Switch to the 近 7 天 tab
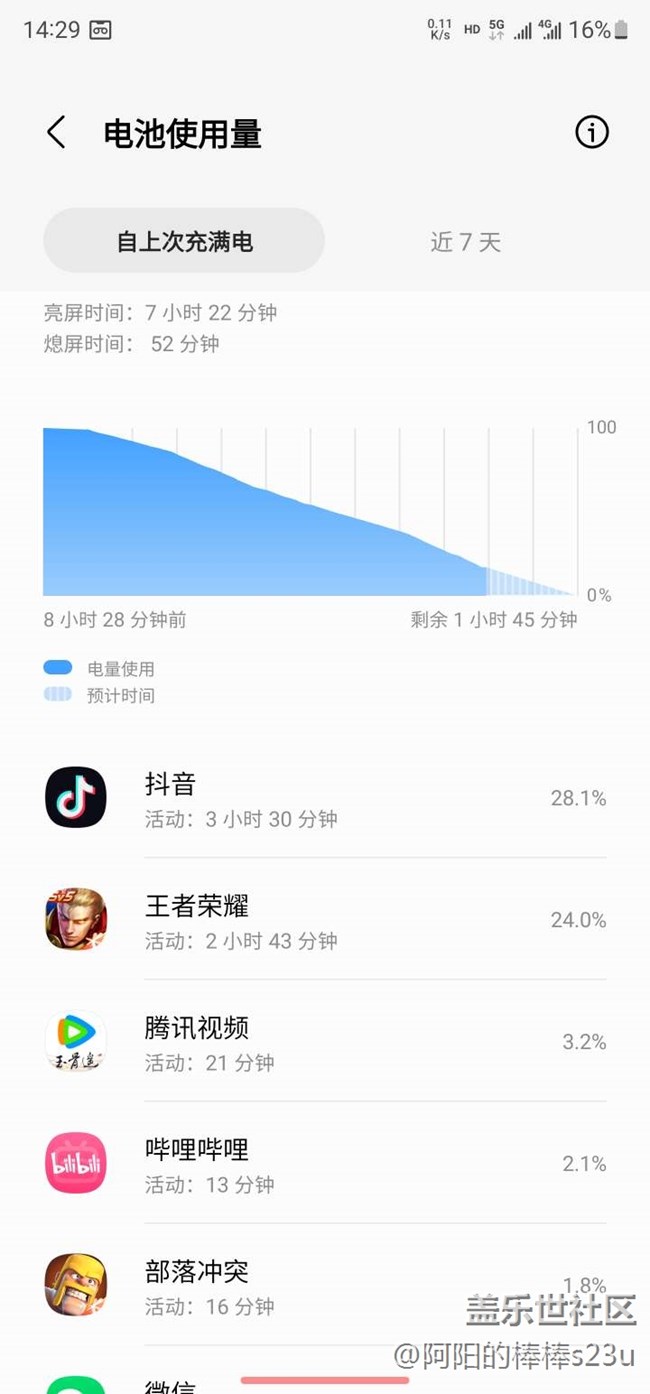This screenshot has width=650, height=1394. (x=465, y=241)
